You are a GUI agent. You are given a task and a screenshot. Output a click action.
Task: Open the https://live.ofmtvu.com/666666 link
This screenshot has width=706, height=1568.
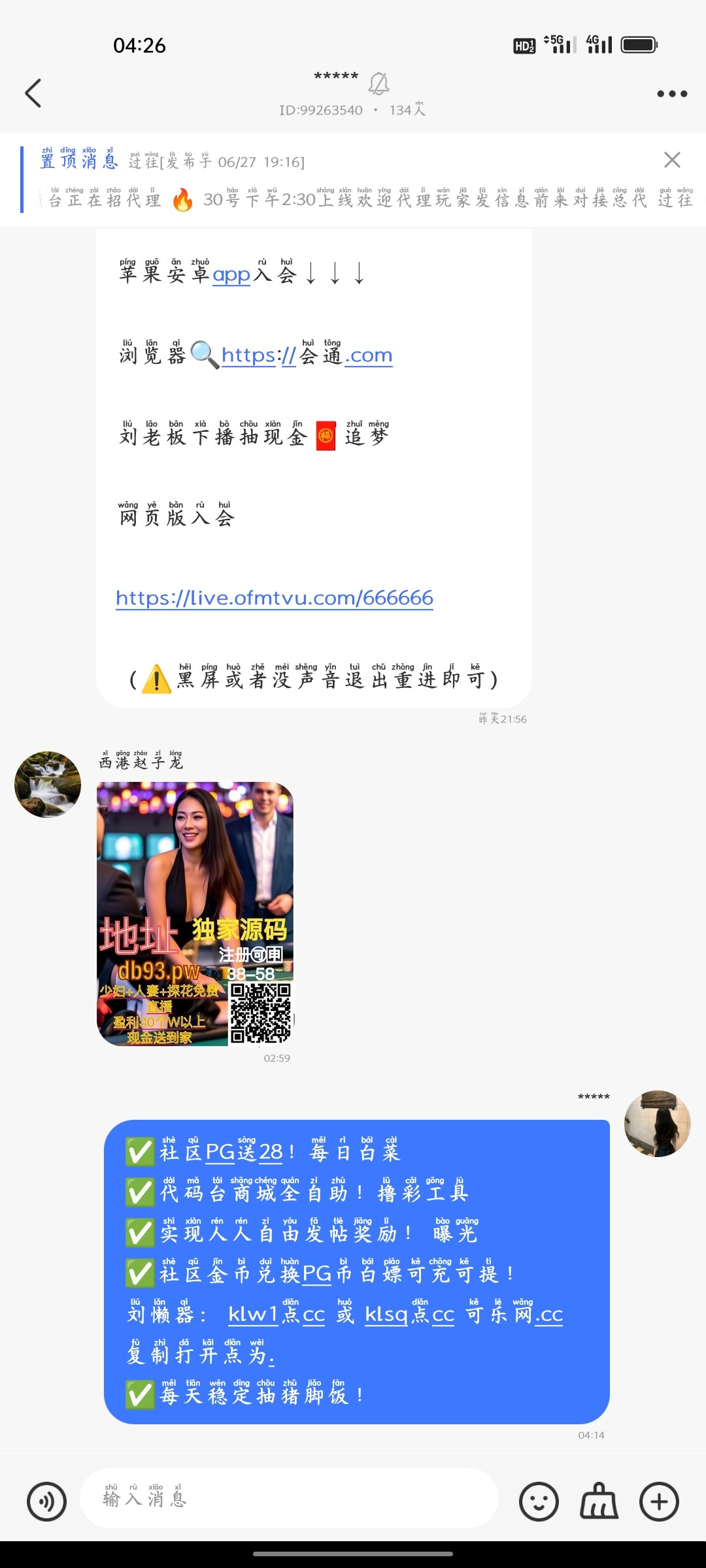click(x=275, y=597)
